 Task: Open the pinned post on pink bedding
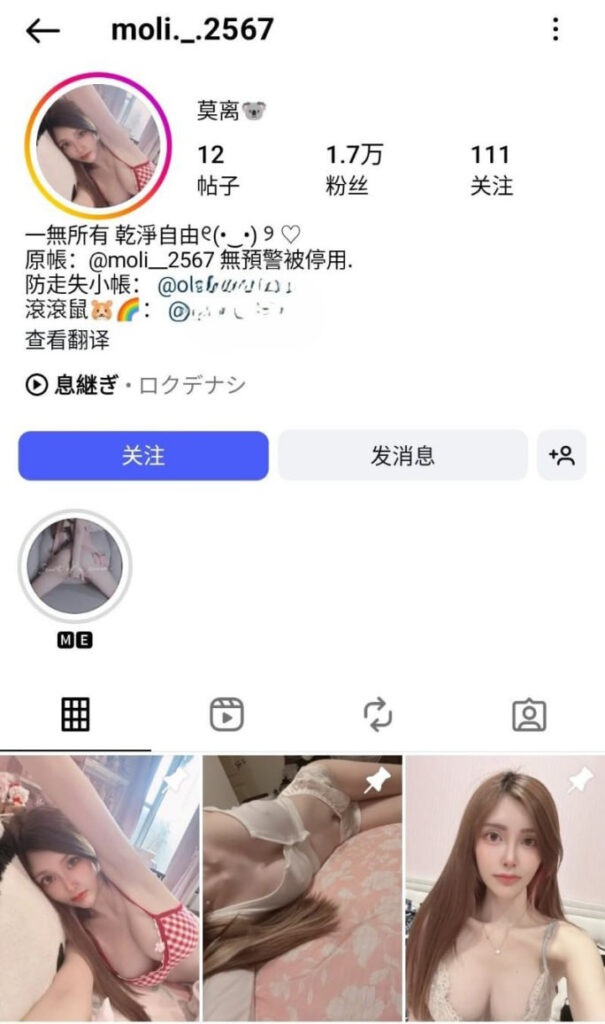point(302,888)
